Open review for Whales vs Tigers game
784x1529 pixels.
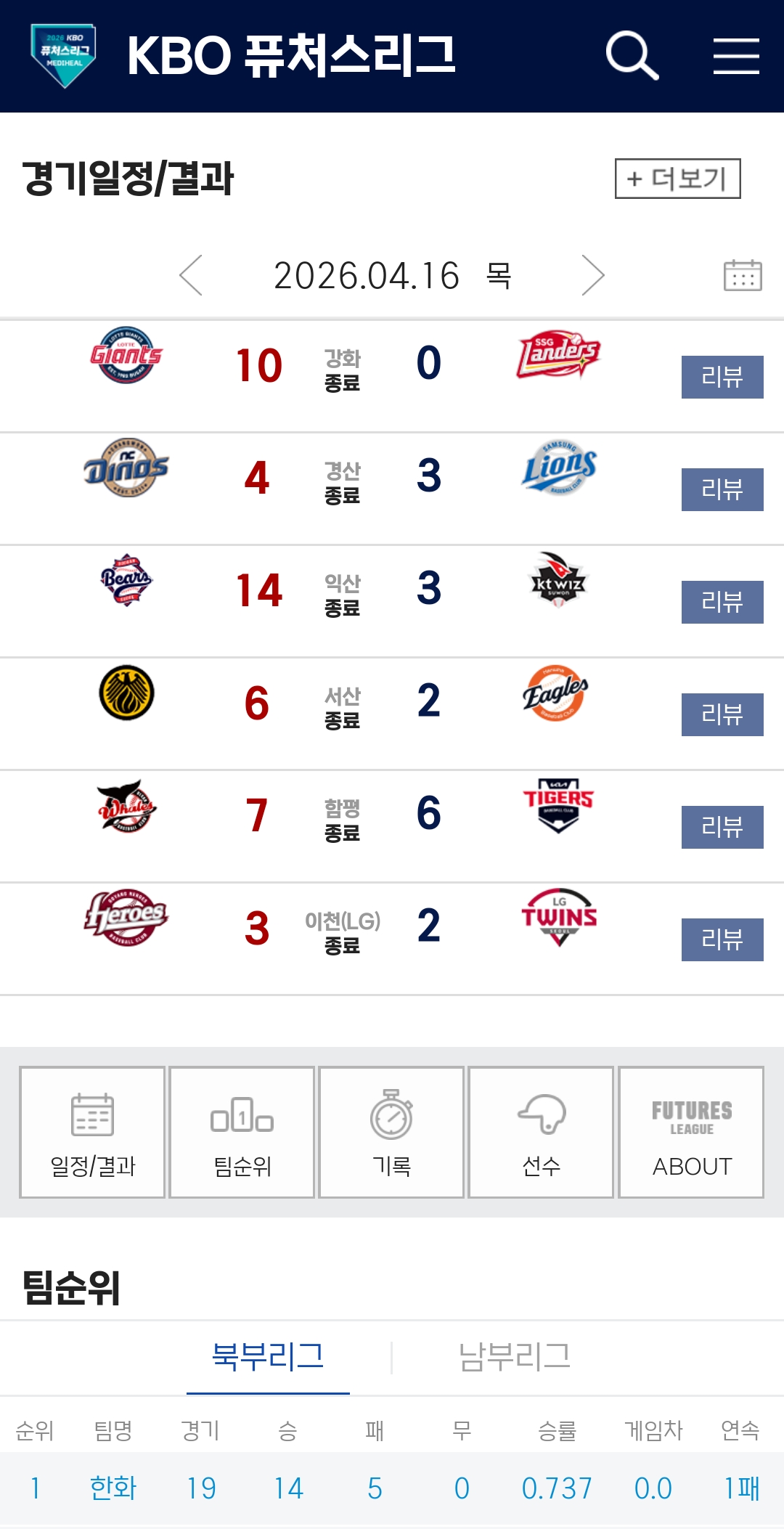(722, 827)
